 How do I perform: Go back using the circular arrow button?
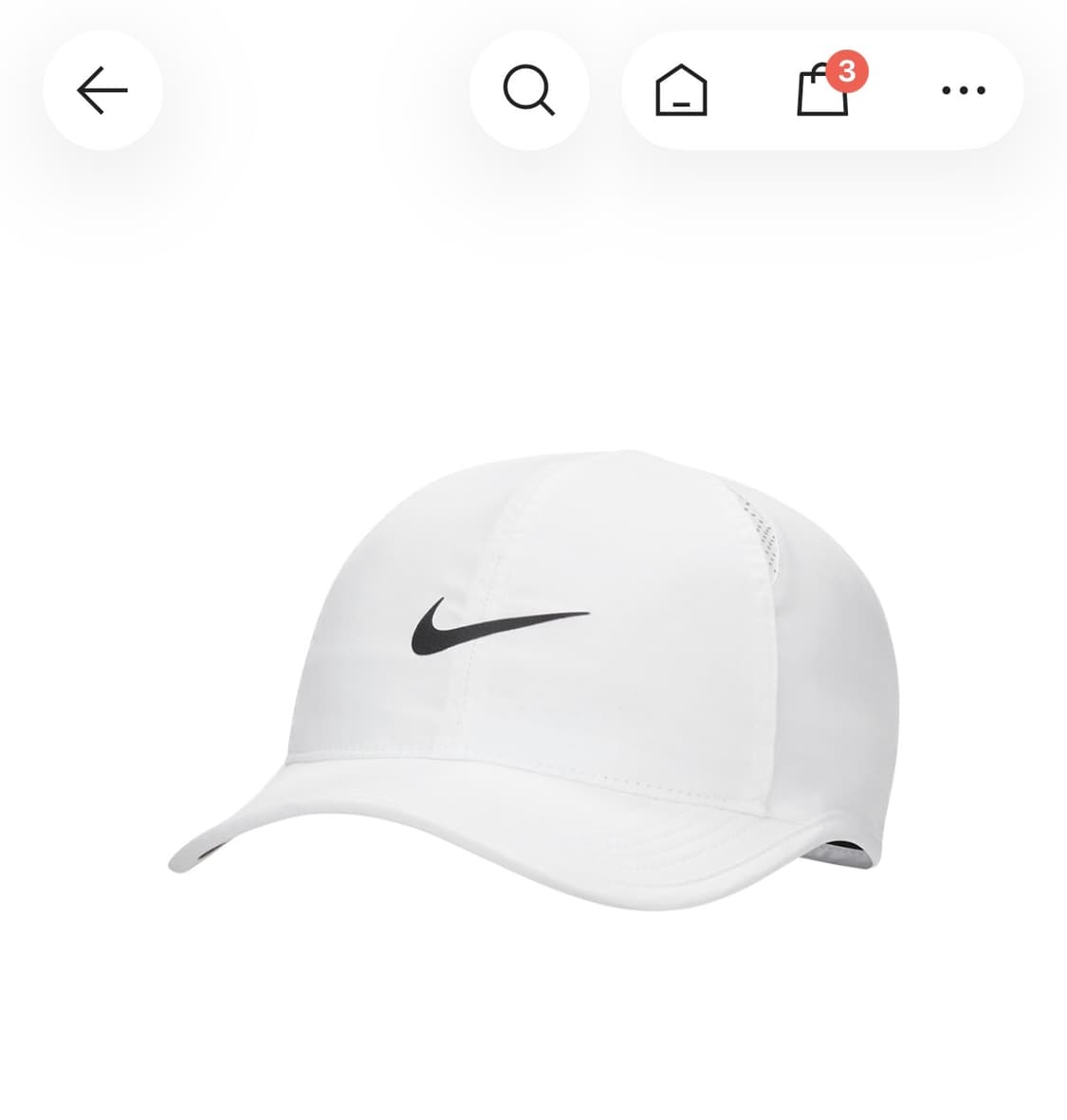pos(103,89)
